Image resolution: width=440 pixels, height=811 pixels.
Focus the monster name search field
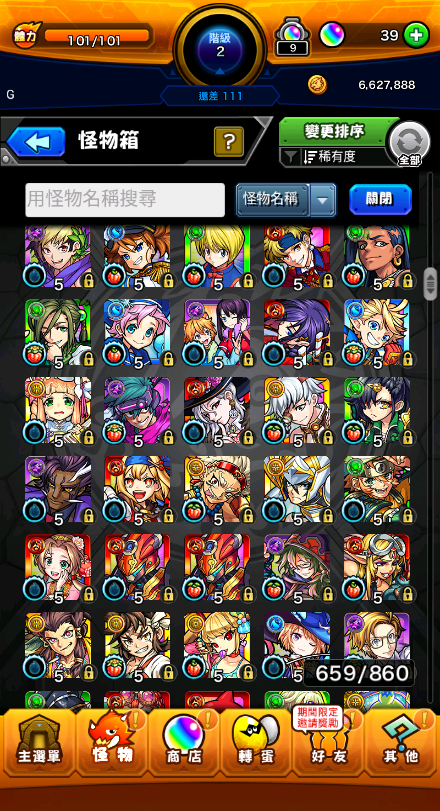125,200
